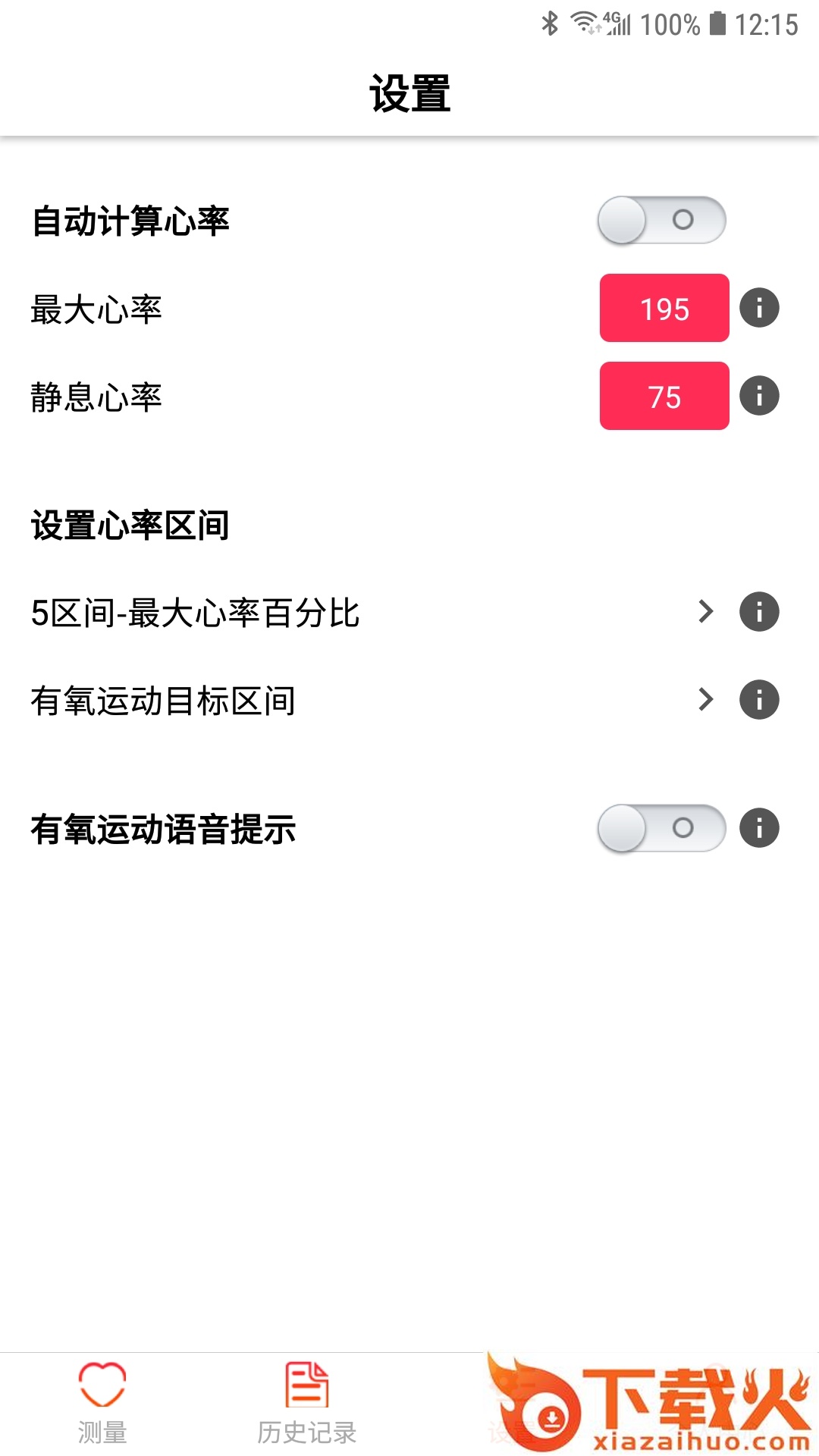Show info for 5区间-最大心率百分比
This screenshot has height=1456, width=819.
pyautogui.click(x=759, y=612)
